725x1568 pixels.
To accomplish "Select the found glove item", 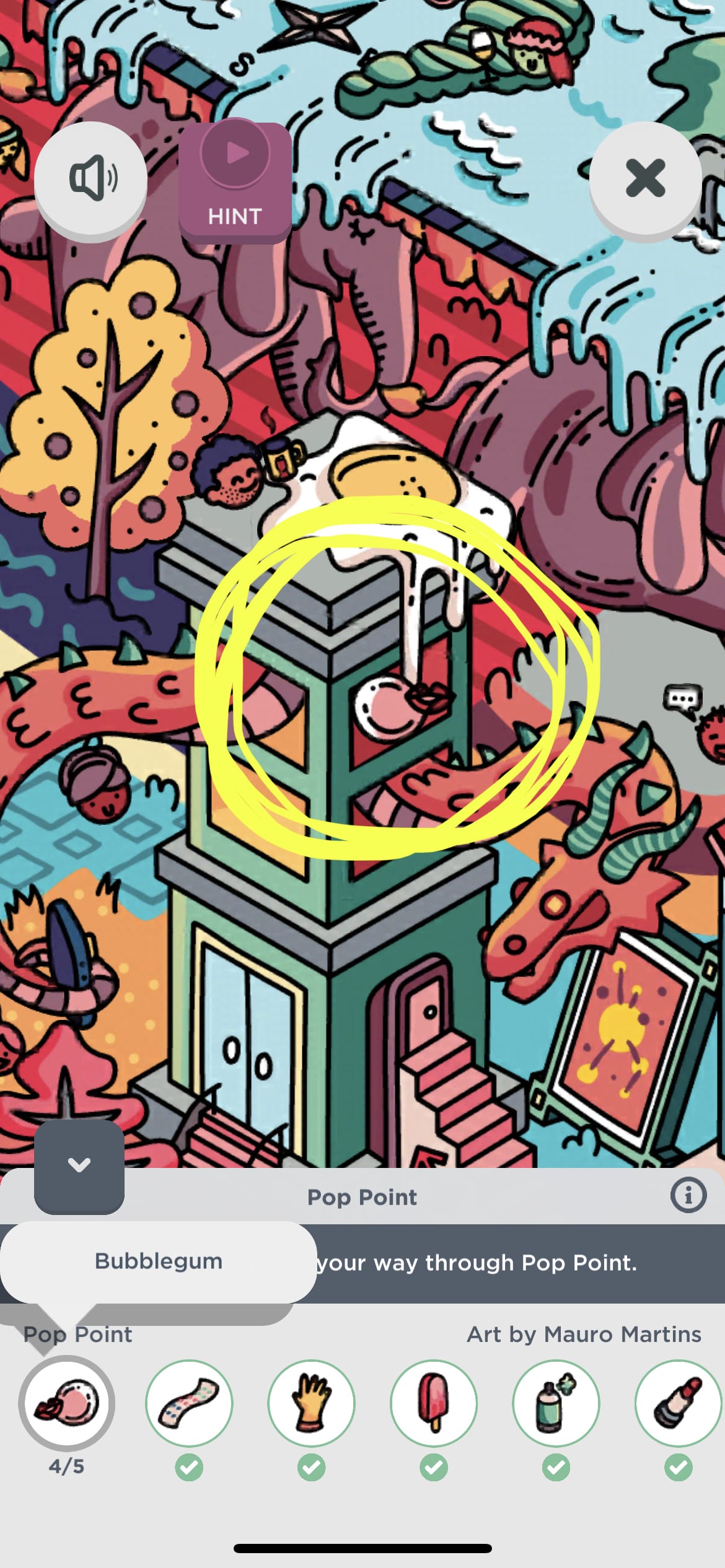I will tap(311, 1403).
